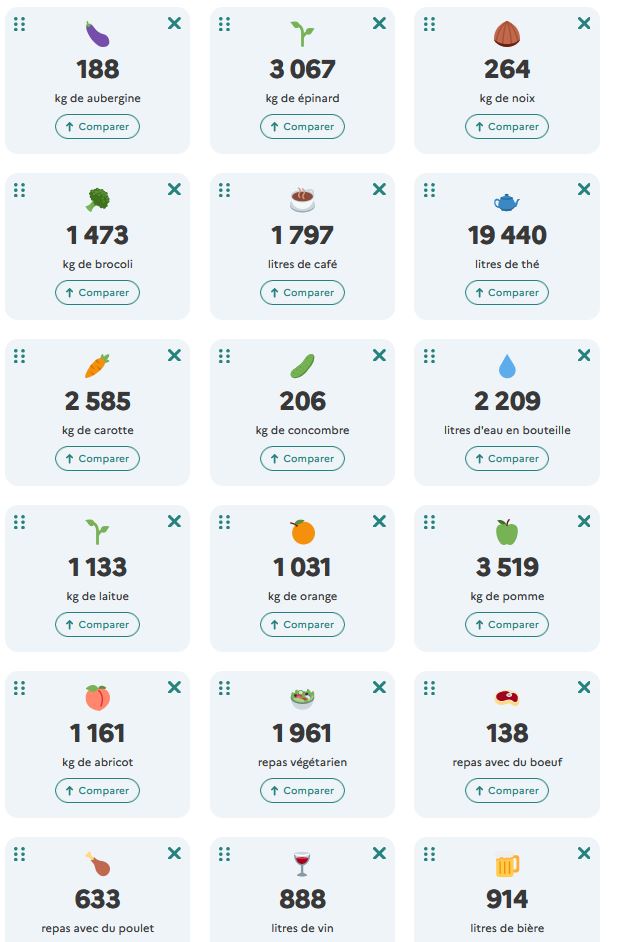Remove the épinard card
The height and width of the screenshot is (942, 619).
379,23
